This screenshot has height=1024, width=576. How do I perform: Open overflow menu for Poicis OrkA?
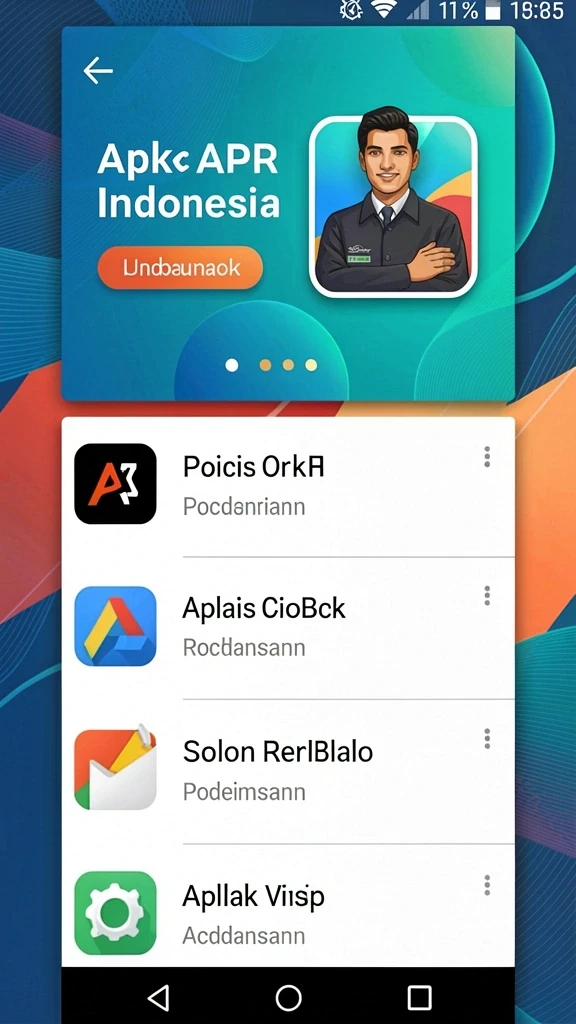(487, 456)
